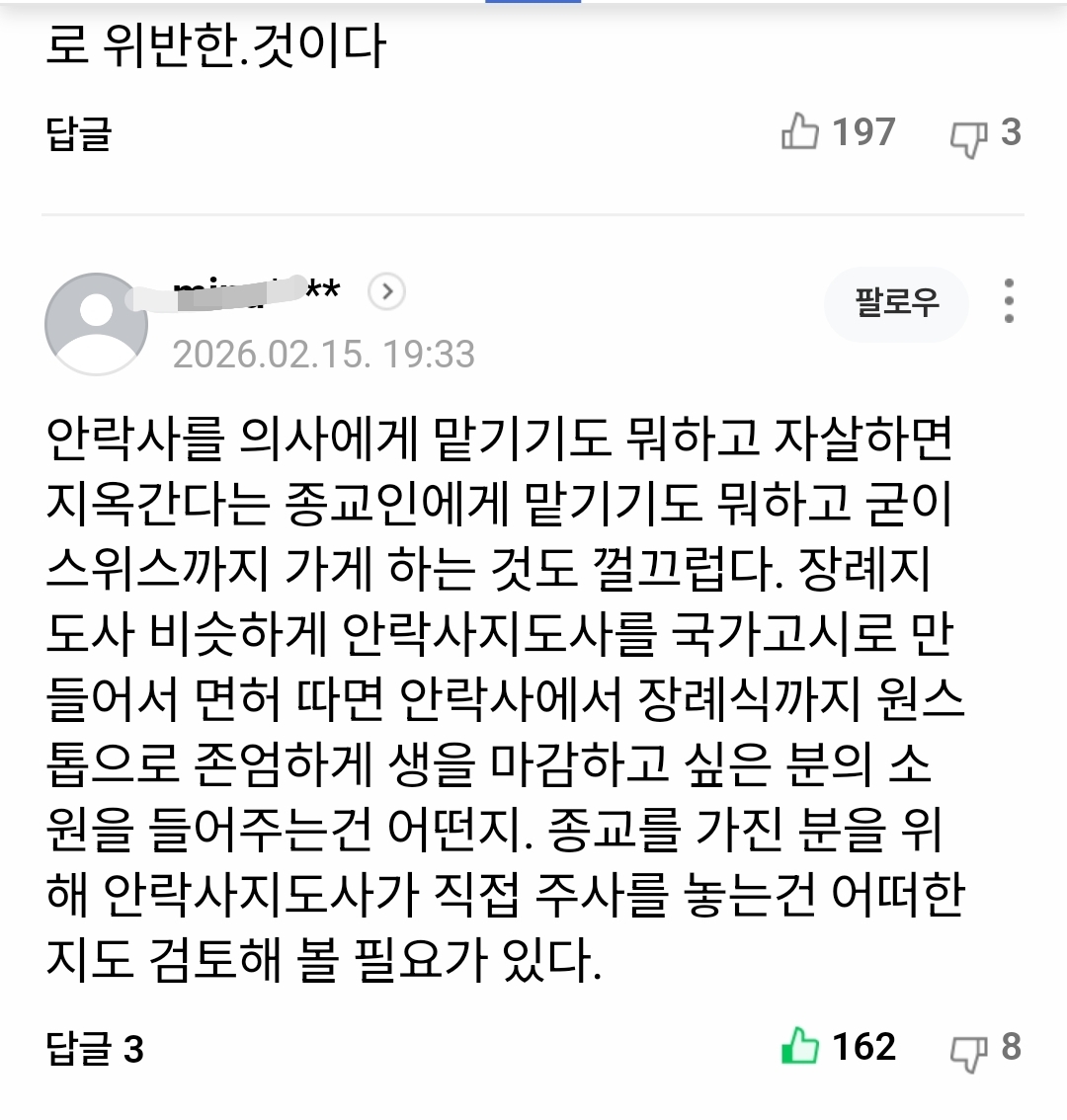Dislike the comment with 3 dislikes
This screenshot has width=1067, height=1120.
968,135
